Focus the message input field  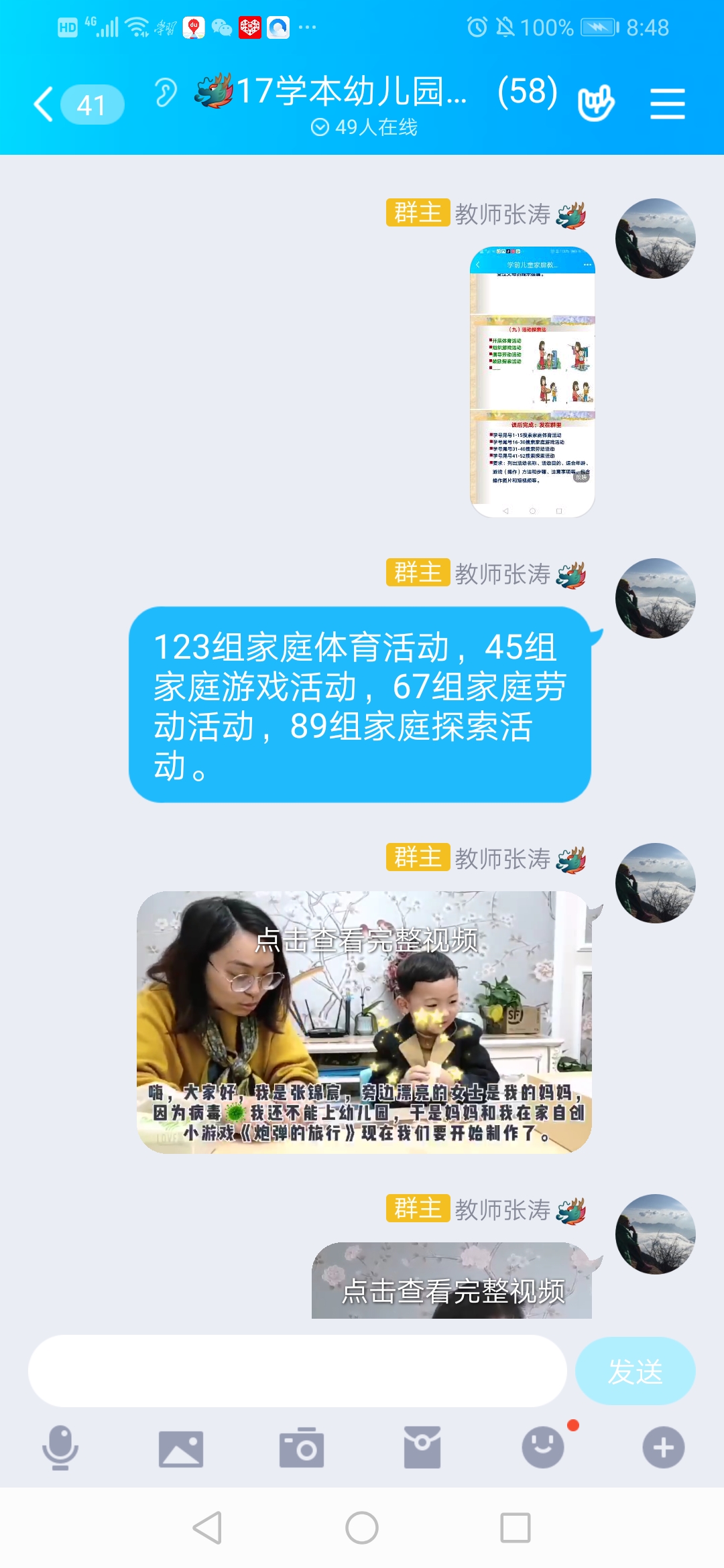pos(297,1371)
